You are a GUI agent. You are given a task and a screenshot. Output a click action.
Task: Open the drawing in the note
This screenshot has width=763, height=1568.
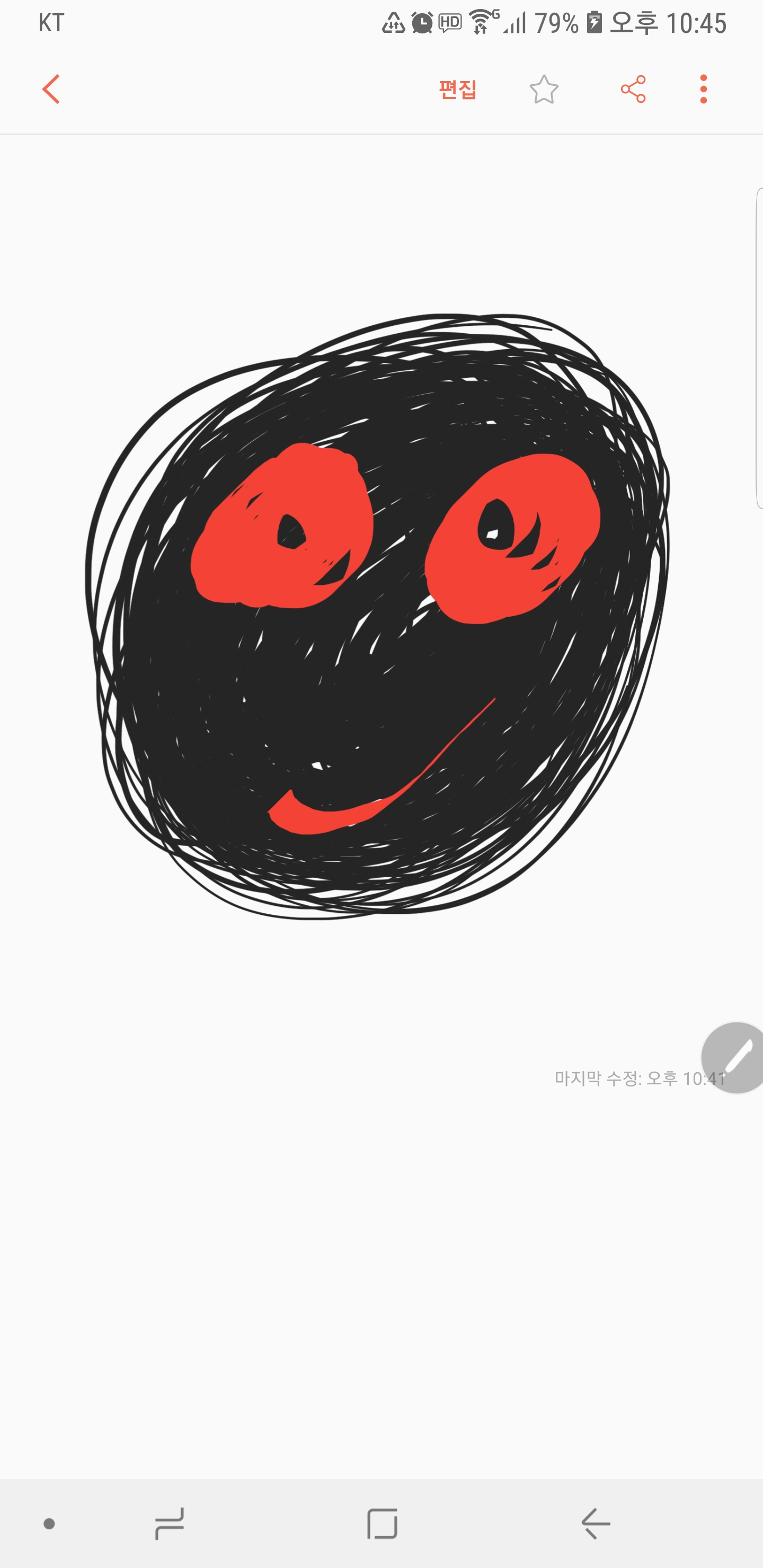pos(378,616)
